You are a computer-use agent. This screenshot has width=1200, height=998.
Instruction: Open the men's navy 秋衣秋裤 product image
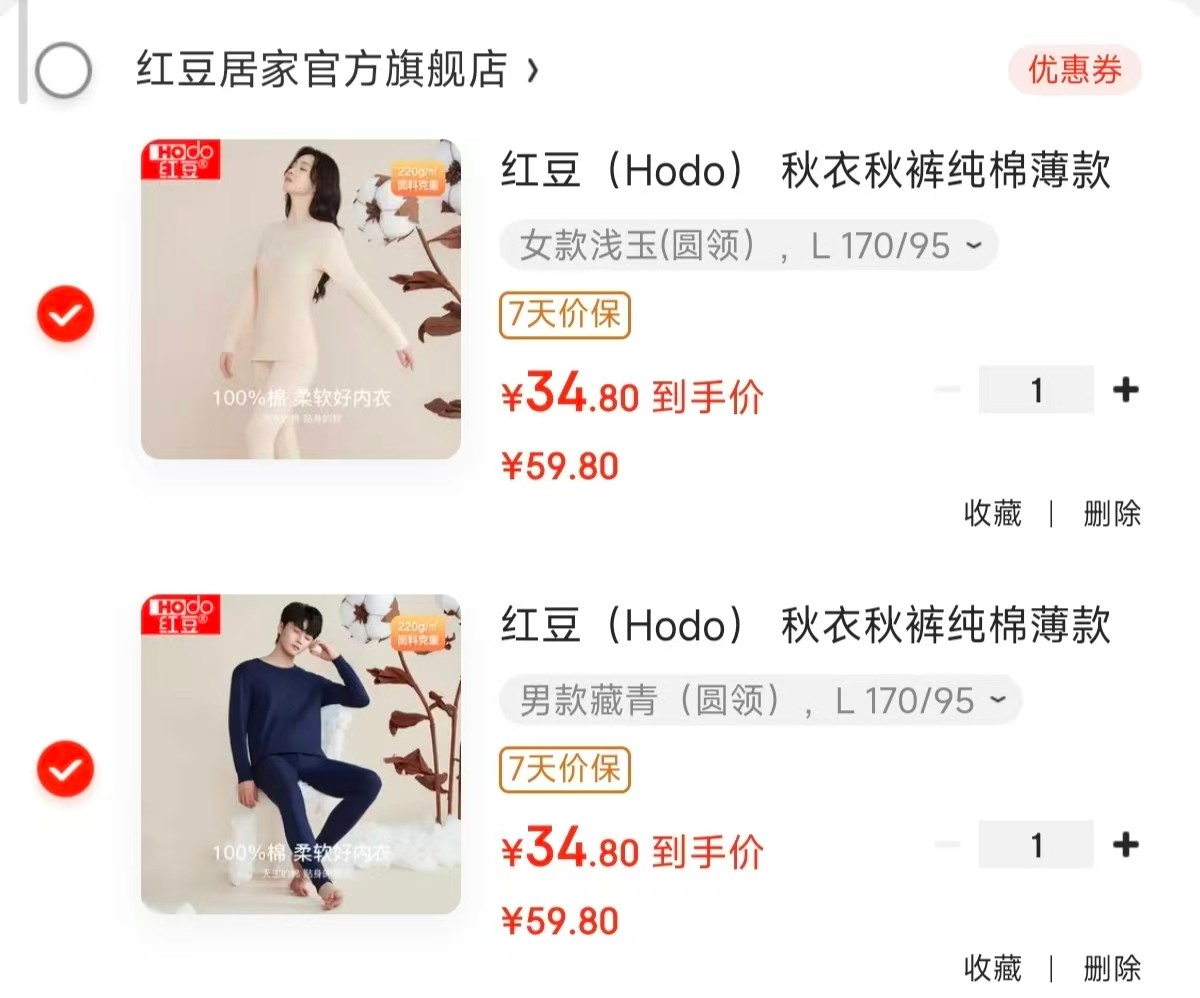point(301,755)
